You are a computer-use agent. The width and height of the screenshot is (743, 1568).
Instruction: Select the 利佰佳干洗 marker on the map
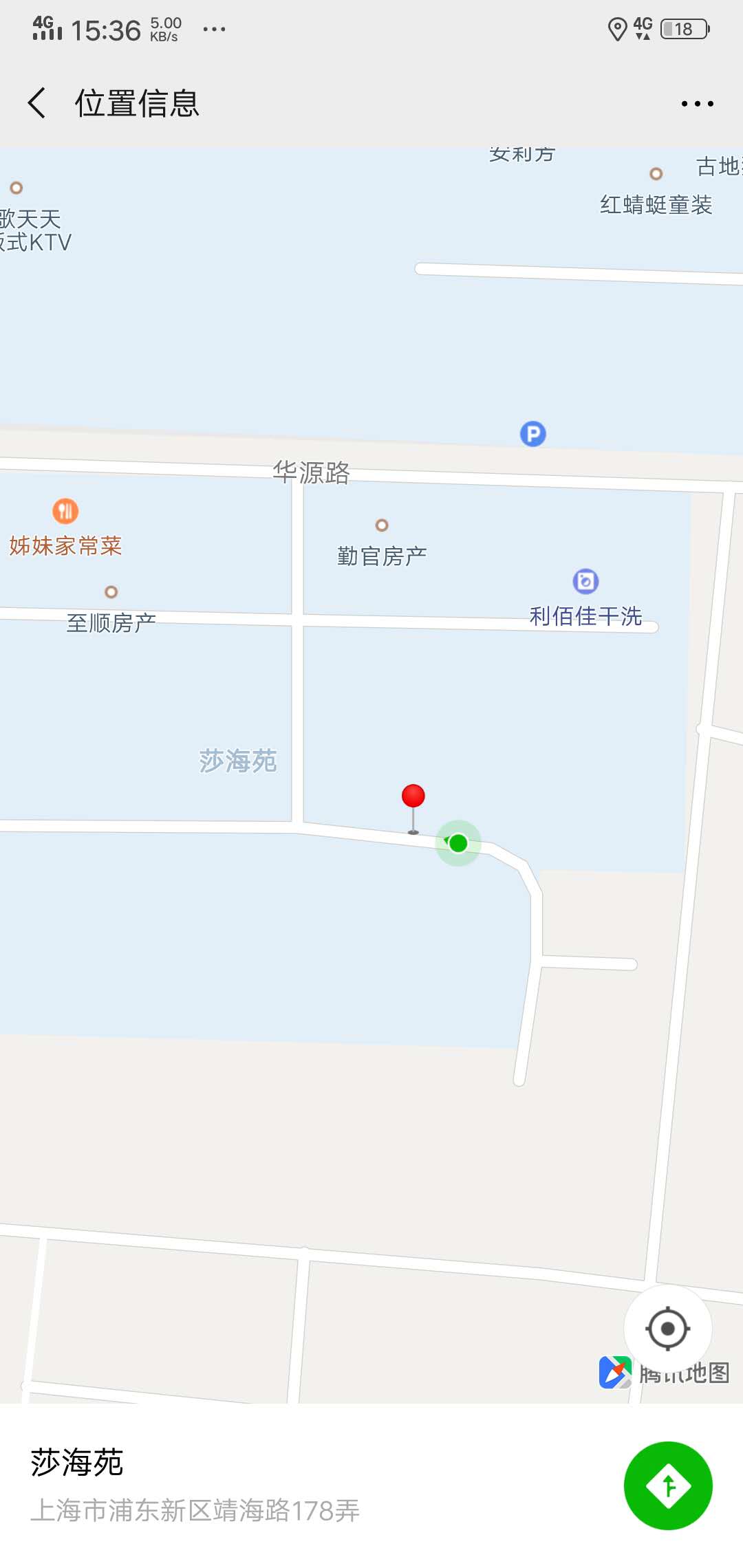point(585,582)
